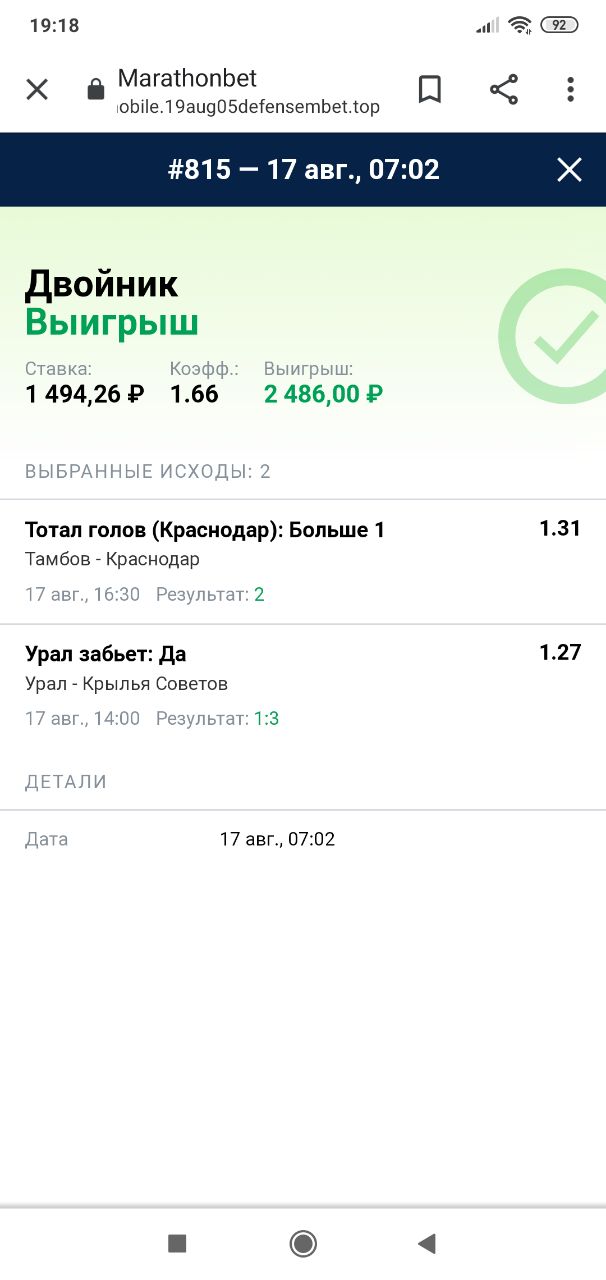Open the Тамбов - Краснодар selection
This screenshot has height=1280, width=606.
303,562
